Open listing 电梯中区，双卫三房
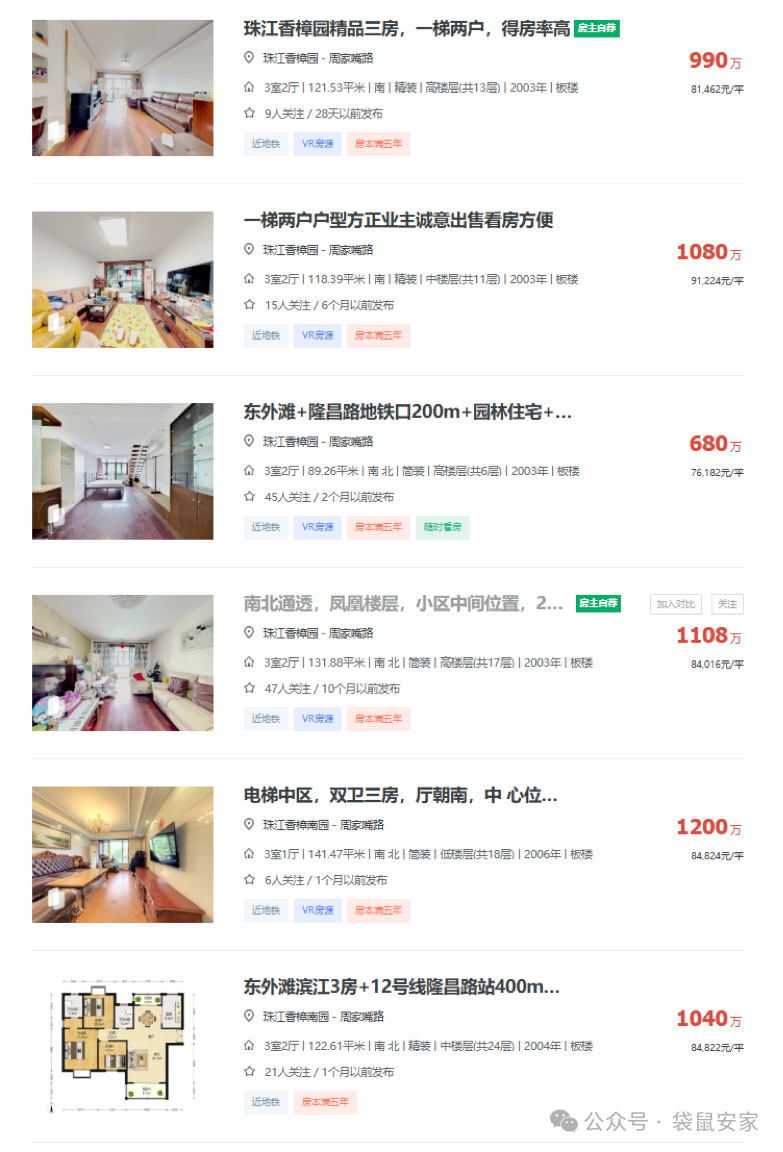783x1152 pixels. 400,795
